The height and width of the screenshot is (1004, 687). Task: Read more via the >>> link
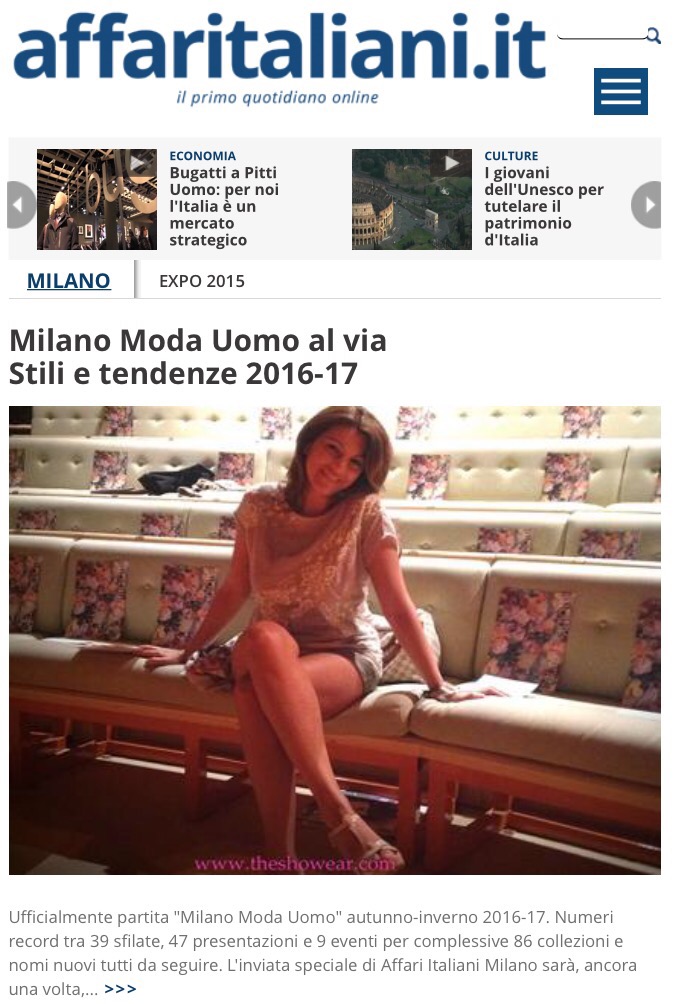click(x=120, y=989)
